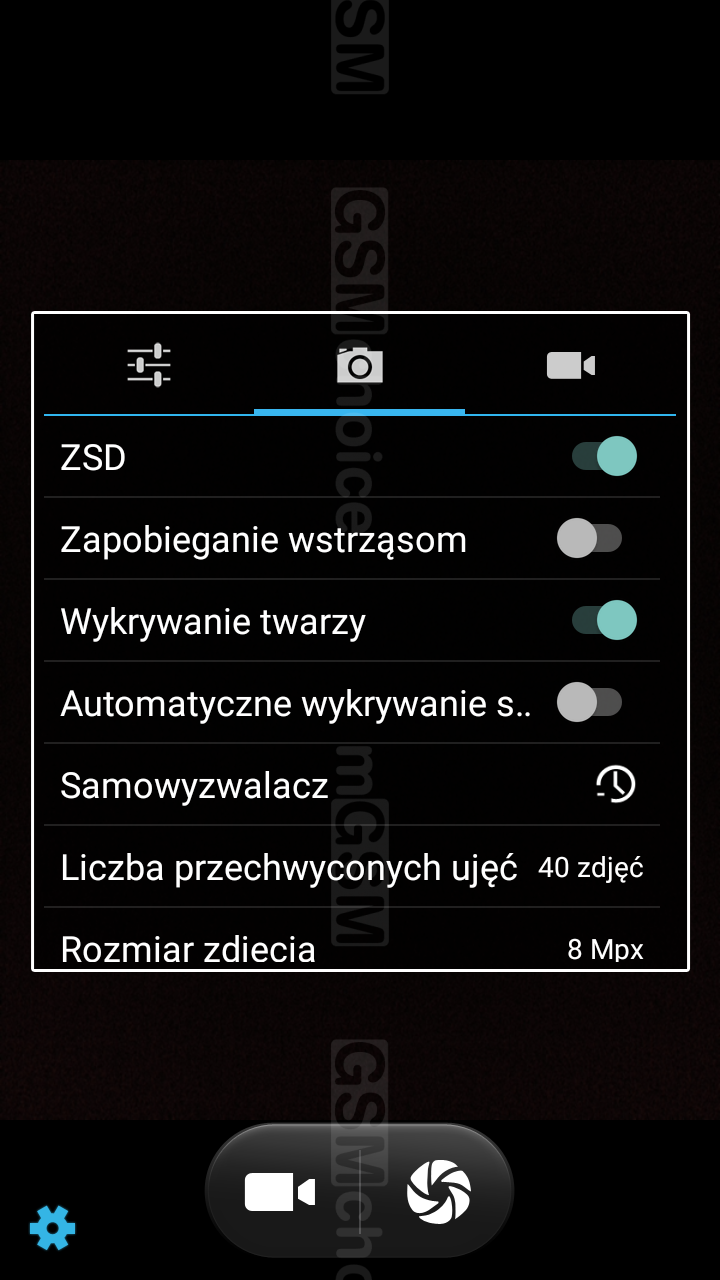Open the video settings tab
The image size is (720, 1280).
(x=571, y=365)
